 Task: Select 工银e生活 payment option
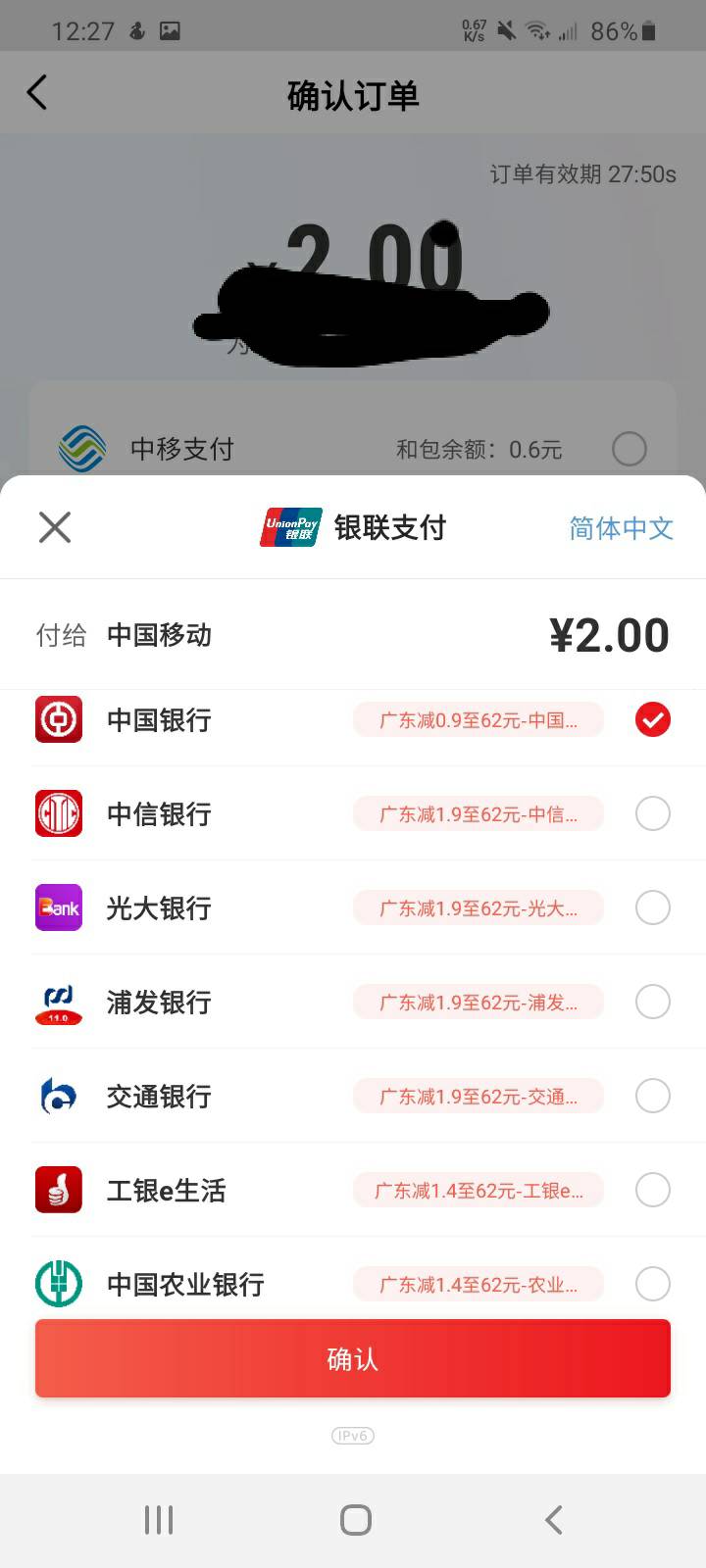[x=353, y=1190]
